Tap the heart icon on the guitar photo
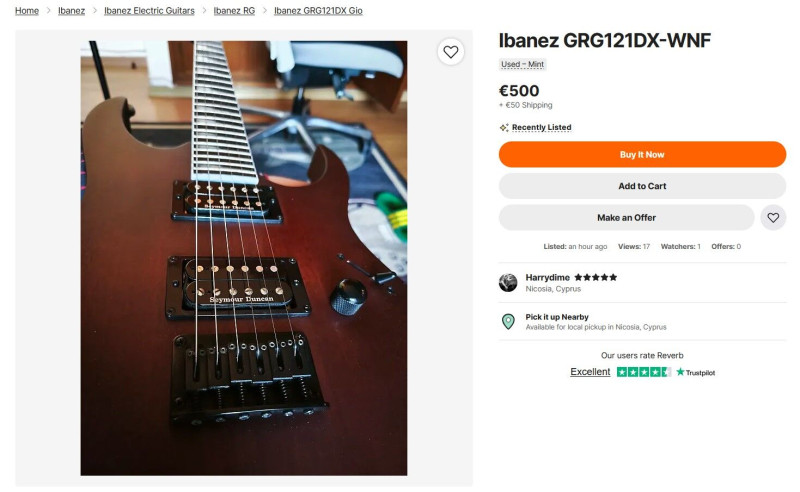800x492 pixels. 451,52
